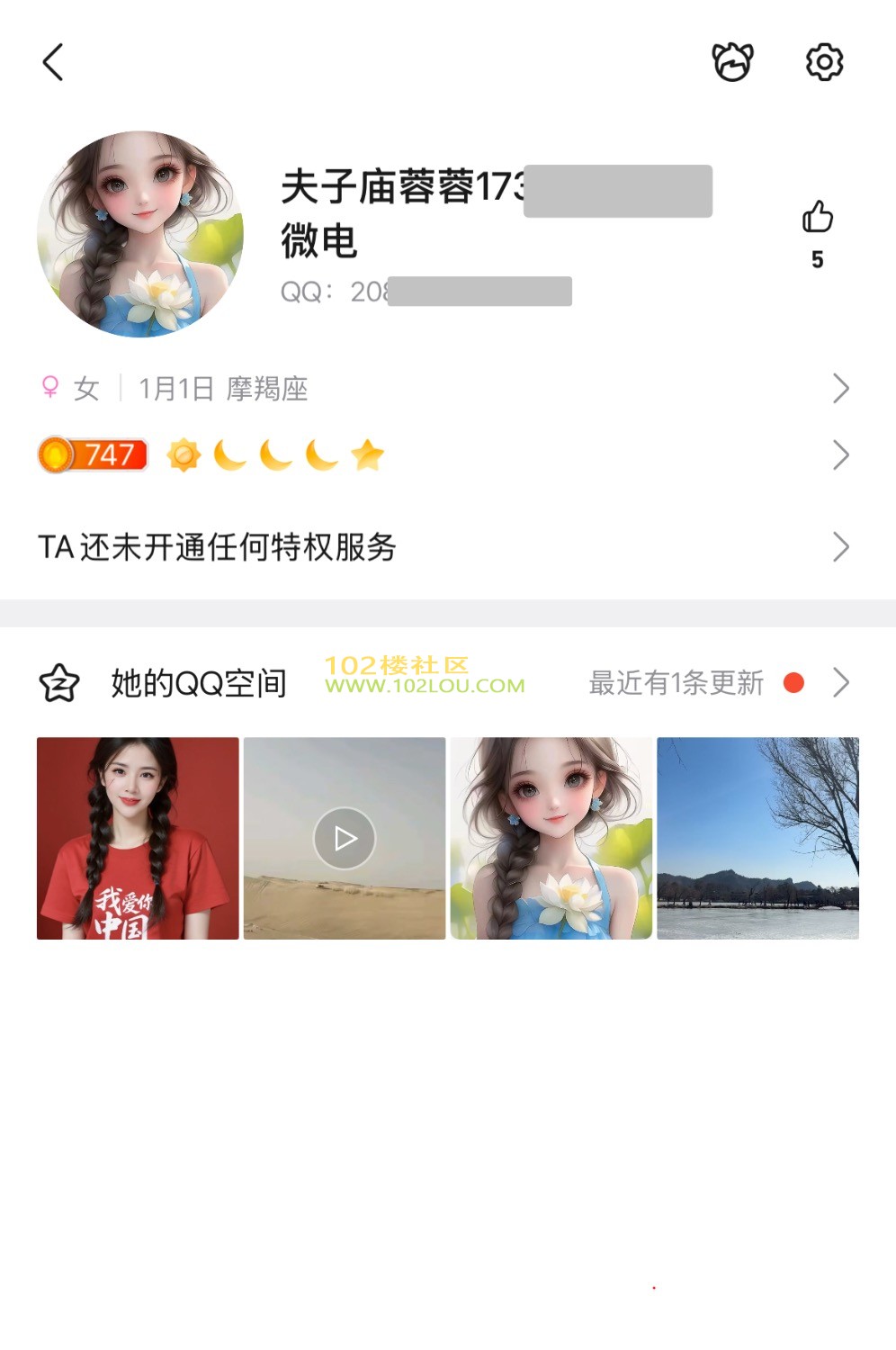Open the red T-shirt woman photo

tap(138, 839)
